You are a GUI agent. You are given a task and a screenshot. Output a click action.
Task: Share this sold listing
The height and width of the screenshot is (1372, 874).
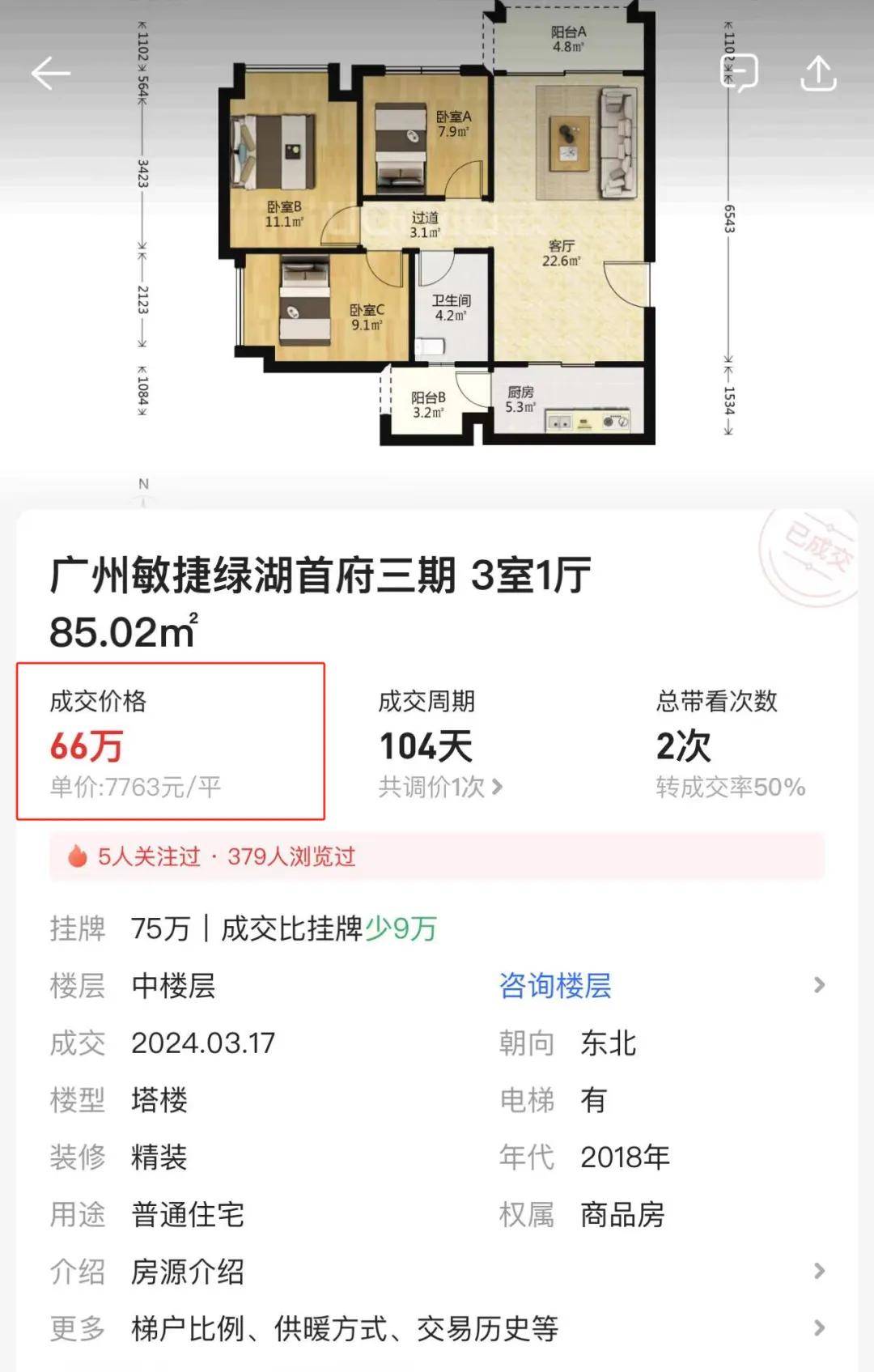(x=817, y=74)
